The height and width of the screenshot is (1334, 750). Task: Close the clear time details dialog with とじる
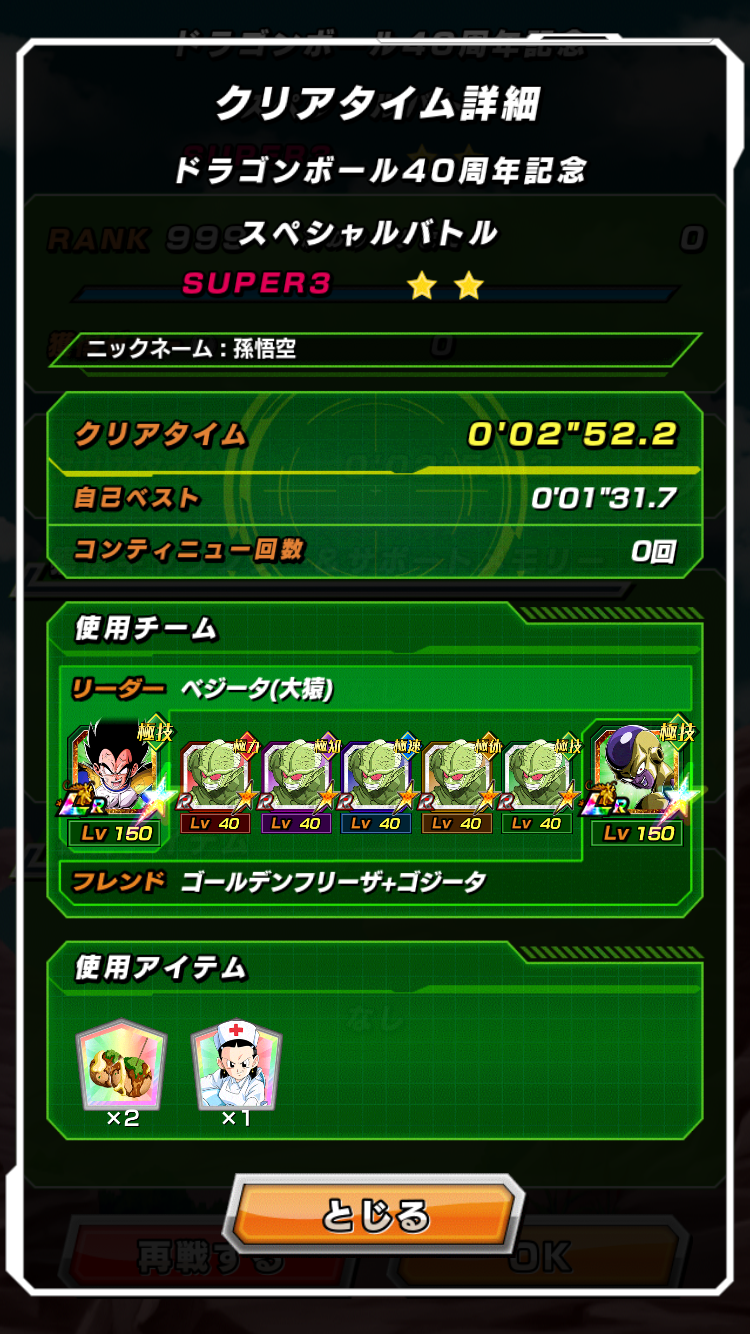375,1215
